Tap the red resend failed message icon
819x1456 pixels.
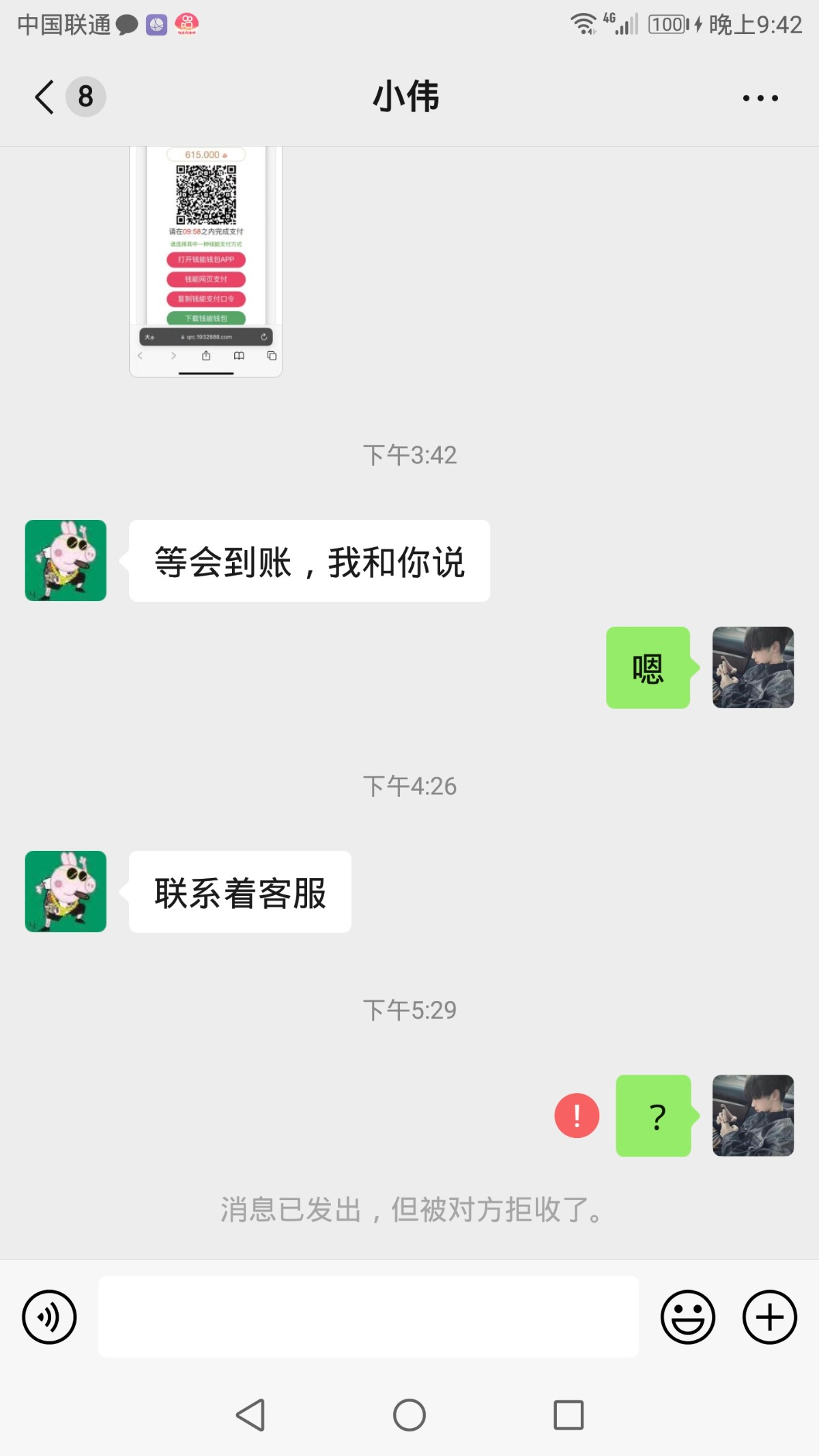point(577,1116)
